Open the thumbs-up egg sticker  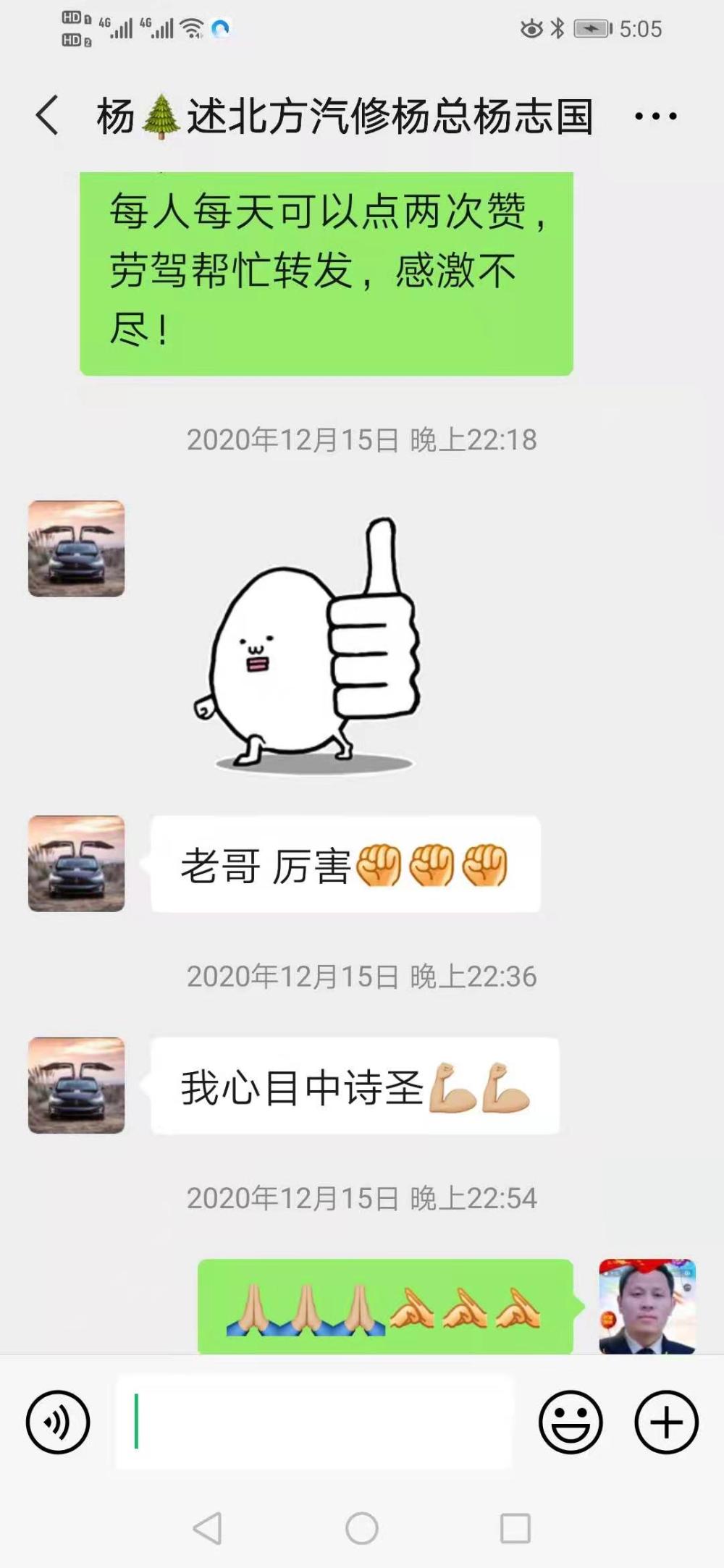pyautogui.click(x=308, y=644)
